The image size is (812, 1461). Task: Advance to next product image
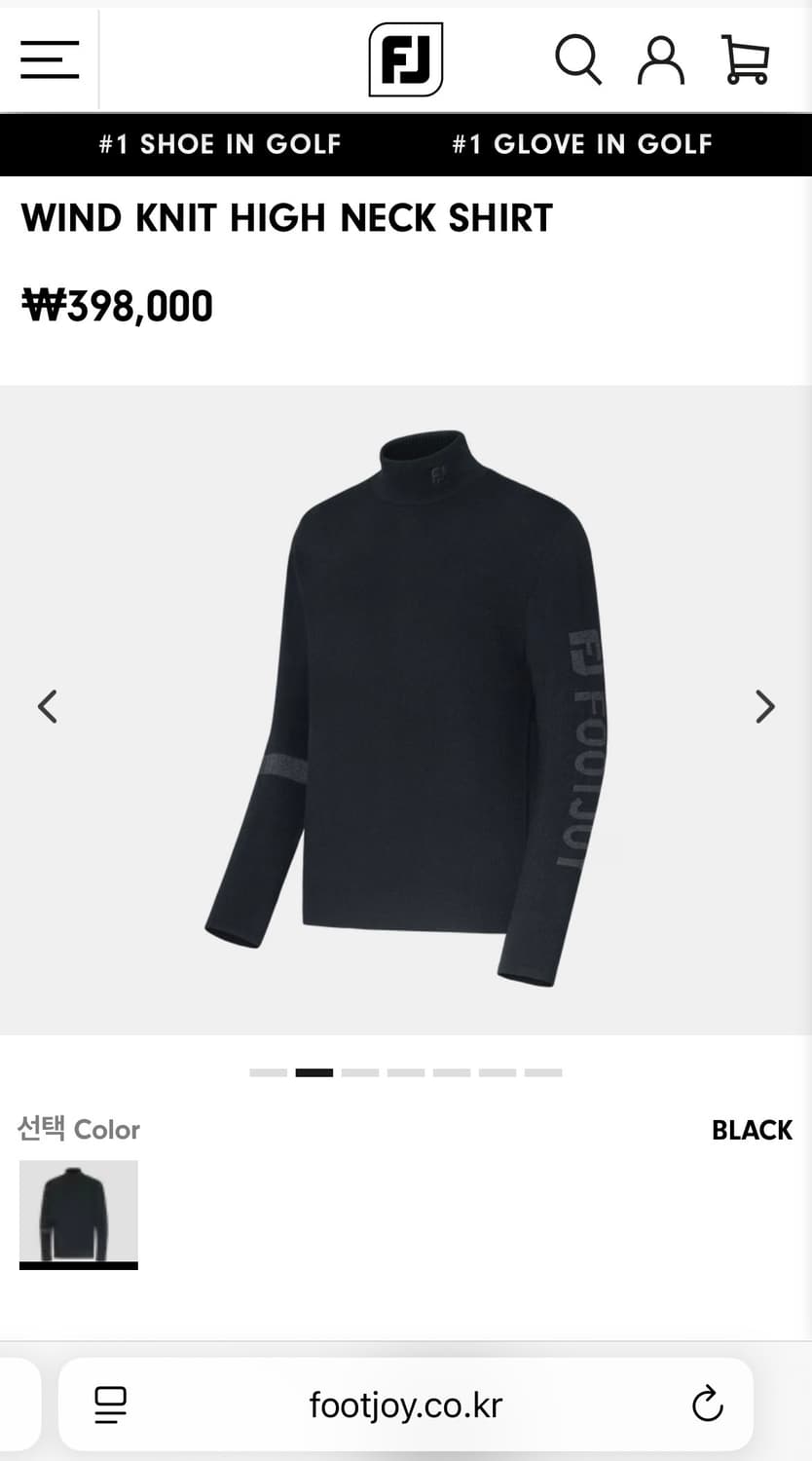764,706
